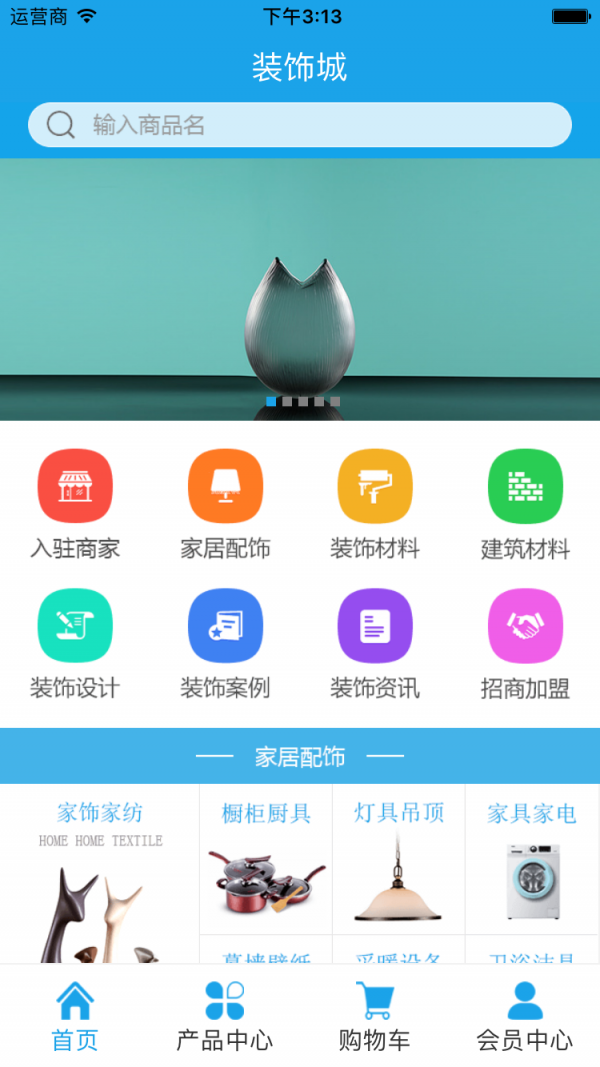Open 招商加盟 page
Image resolution: width=600 pixels, height=1067 pixels.
point(525,626)
